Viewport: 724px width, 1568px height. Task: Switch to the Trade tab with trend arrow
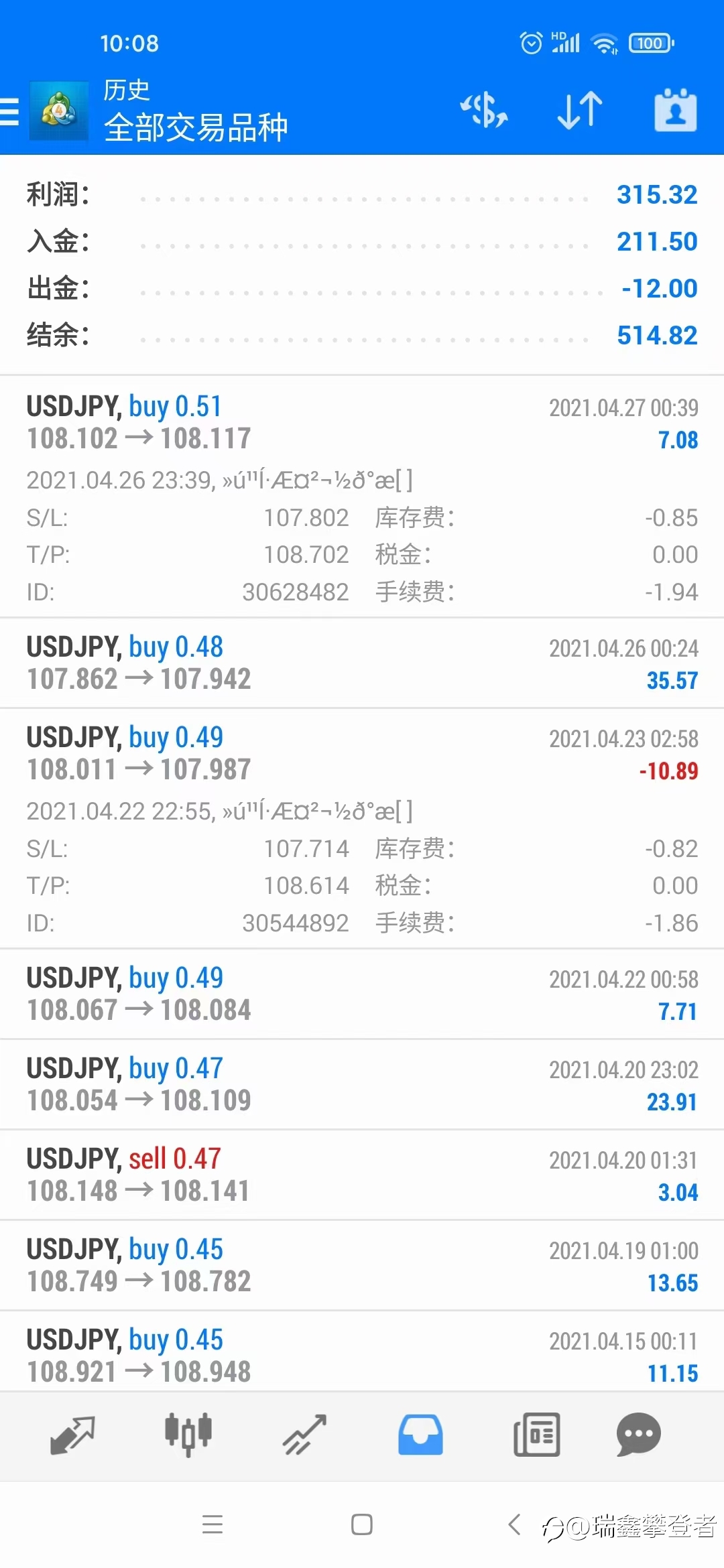[x=304, y=1435]
